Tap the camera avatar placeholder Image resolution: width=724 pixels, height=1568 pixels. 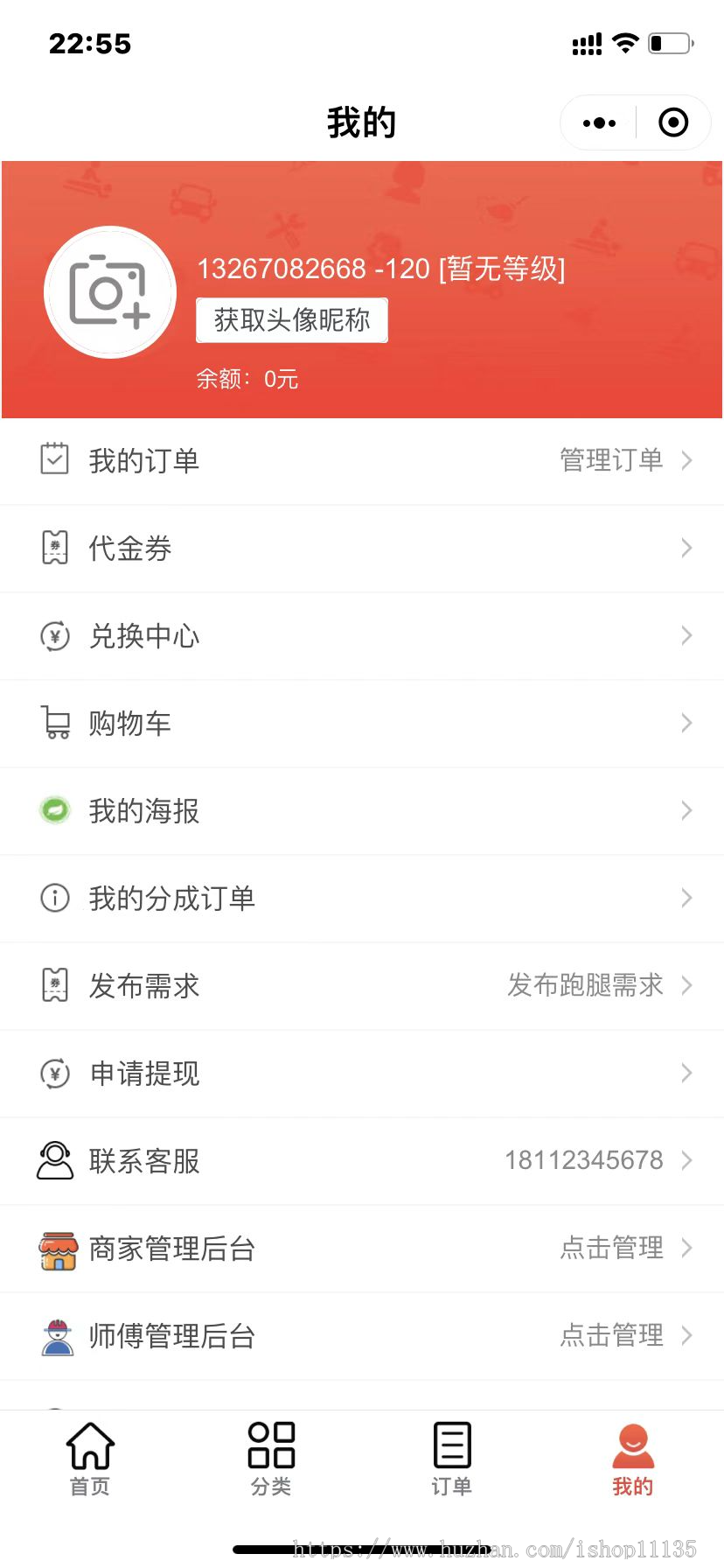110,292
